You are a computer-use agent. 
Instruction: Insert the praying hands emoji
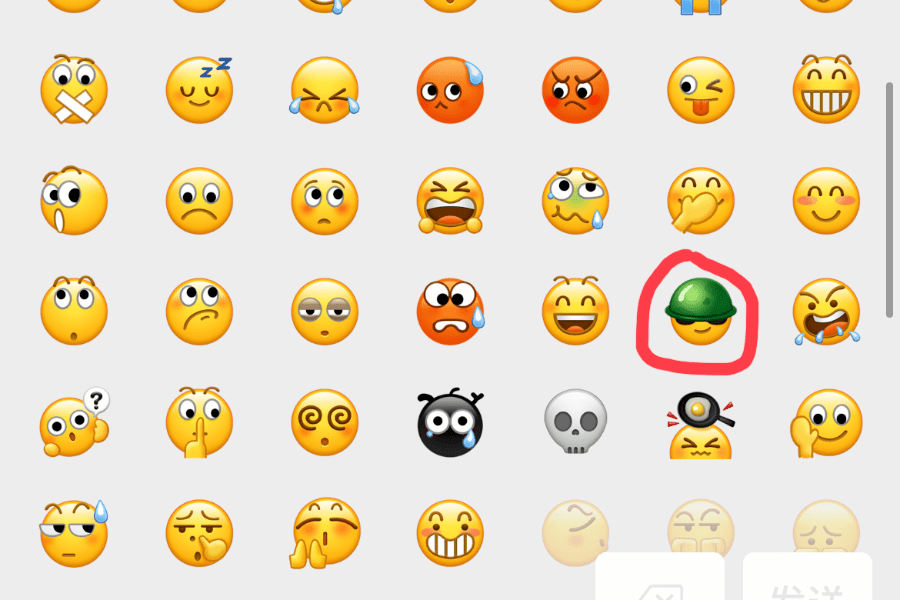coord(324,532)
